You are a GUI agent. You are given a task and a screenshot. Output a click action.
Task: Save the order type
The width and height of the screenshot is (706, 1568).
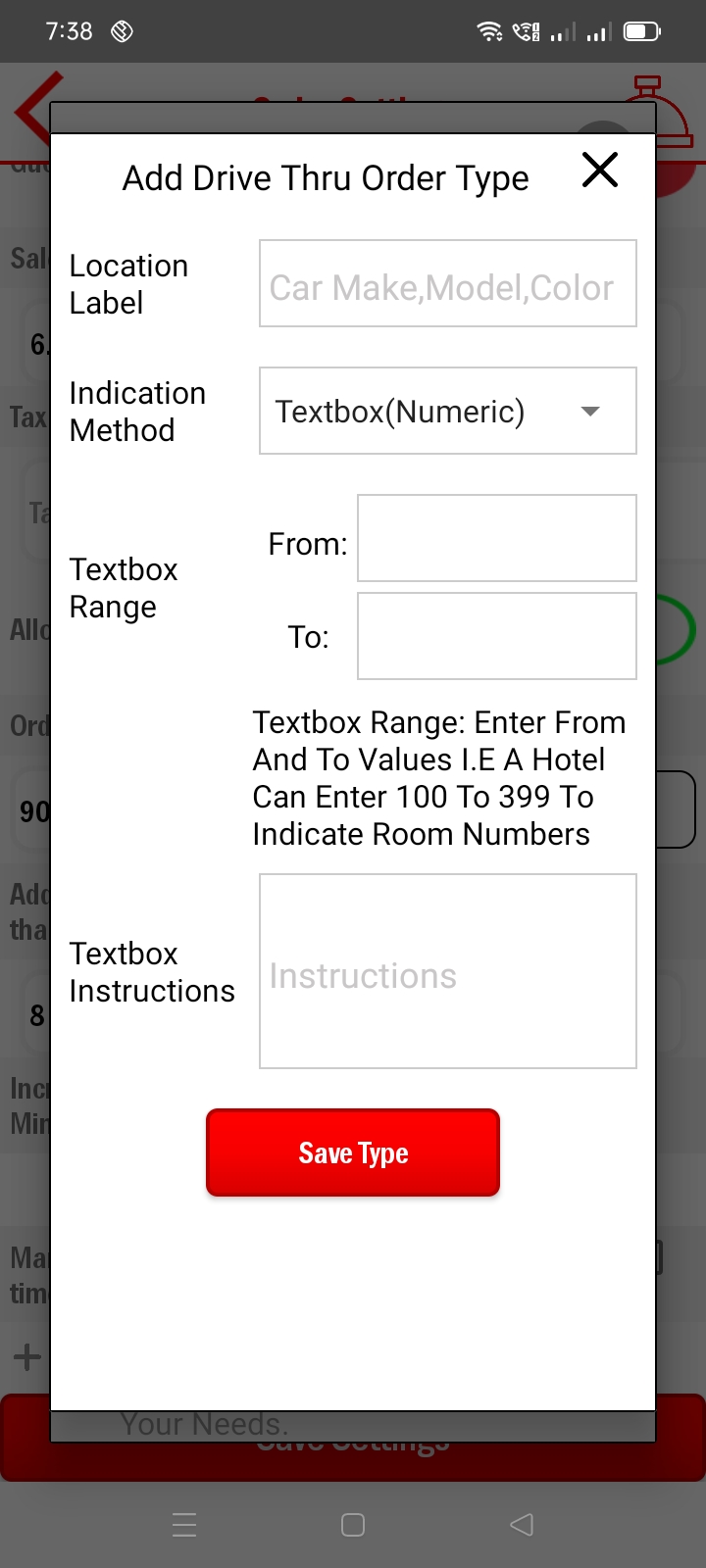[353, 1152]
